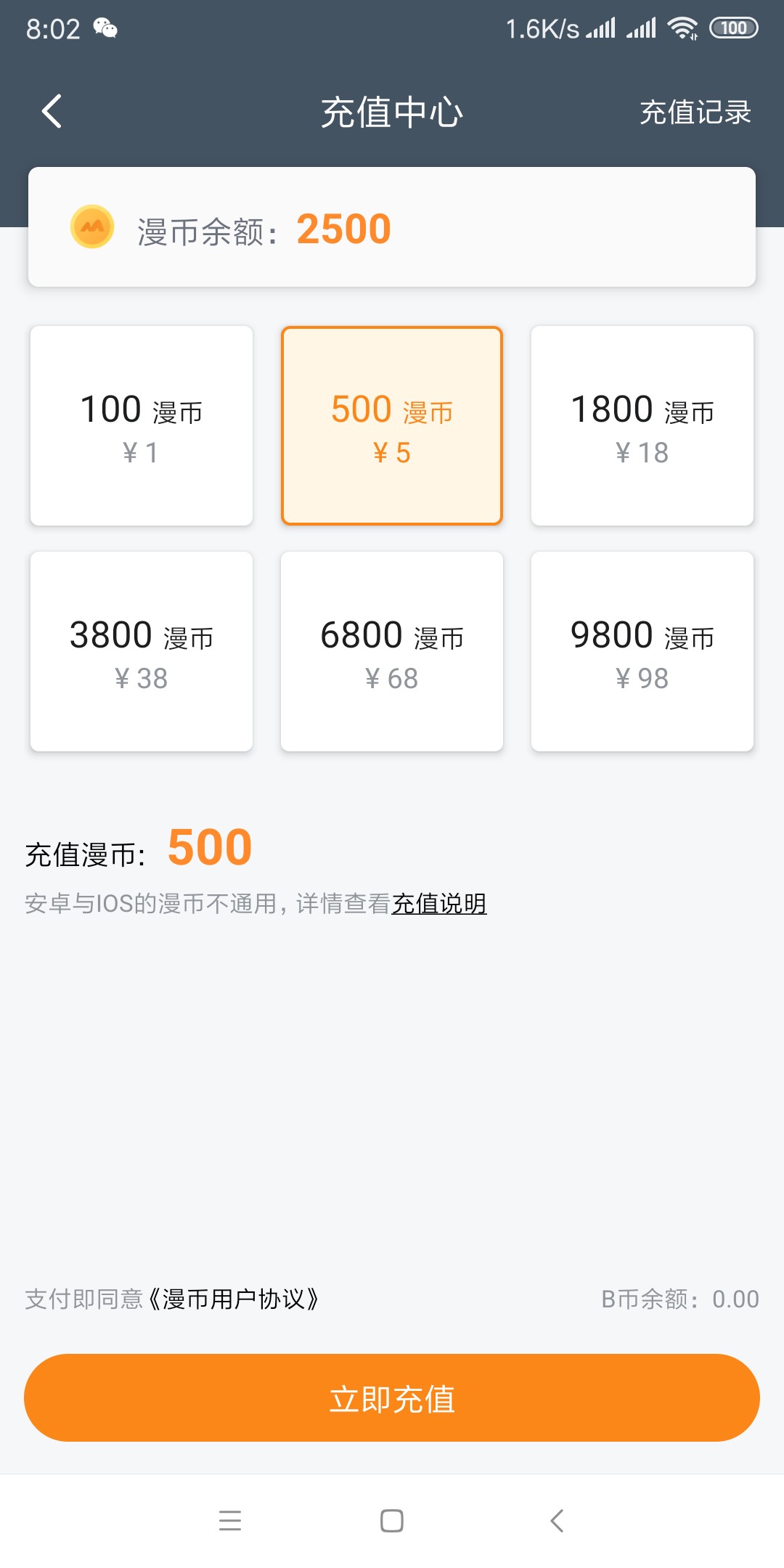Tap the 立即充值 button
Viewport: 784px width, 1568px height.
click(392, 1398)
